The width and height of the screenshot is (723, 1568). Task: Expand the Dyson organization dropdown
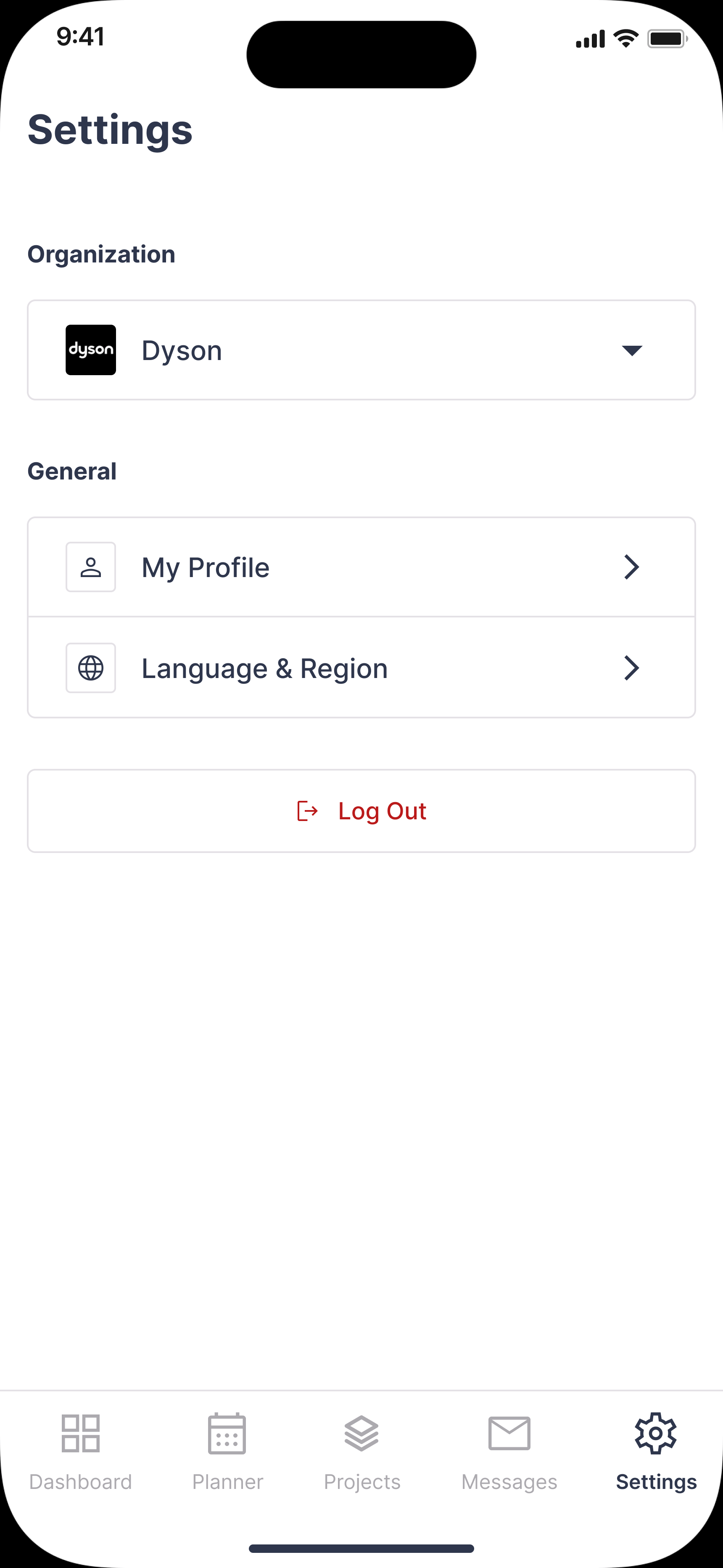coord(631,350)
